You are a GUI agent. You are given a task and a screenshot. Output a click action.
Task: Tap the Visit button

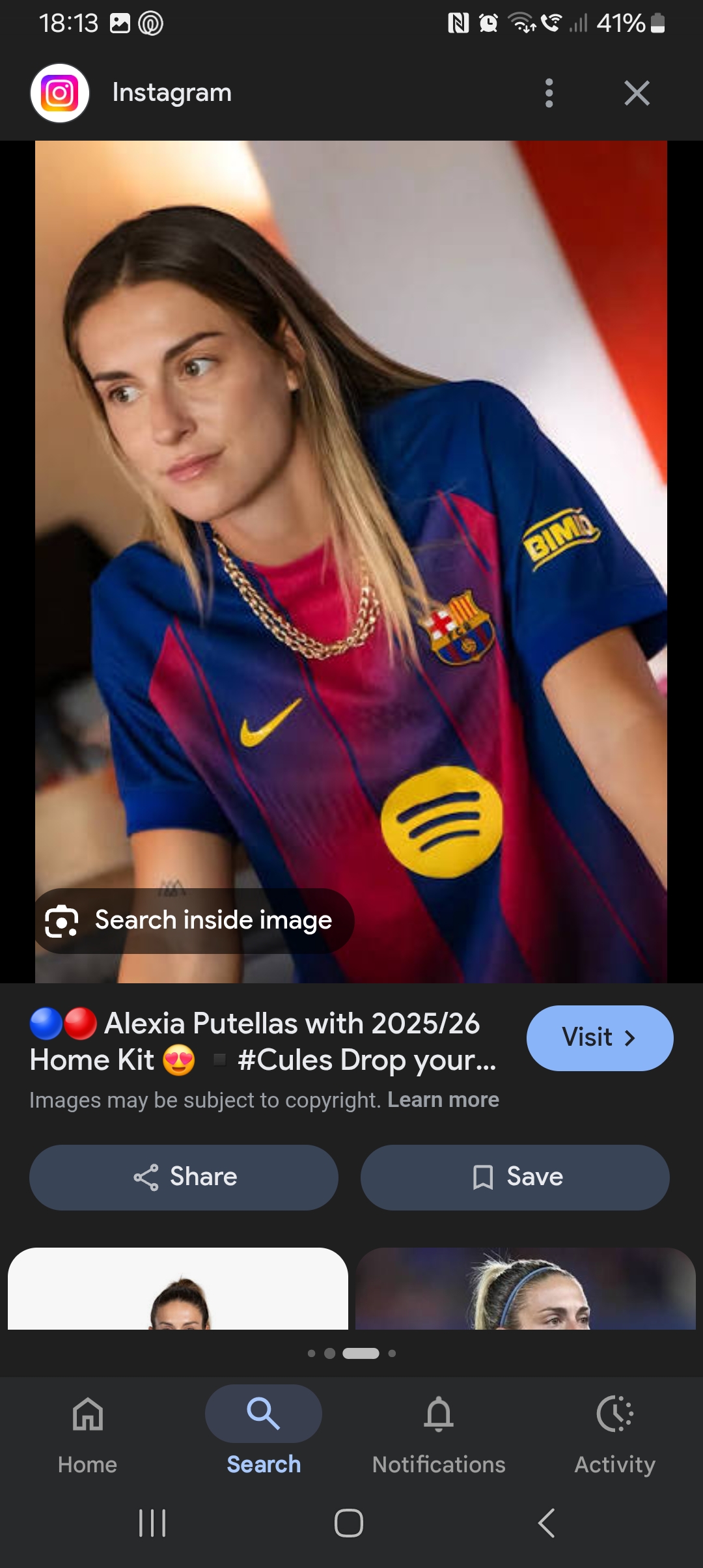click(599, 1037)
